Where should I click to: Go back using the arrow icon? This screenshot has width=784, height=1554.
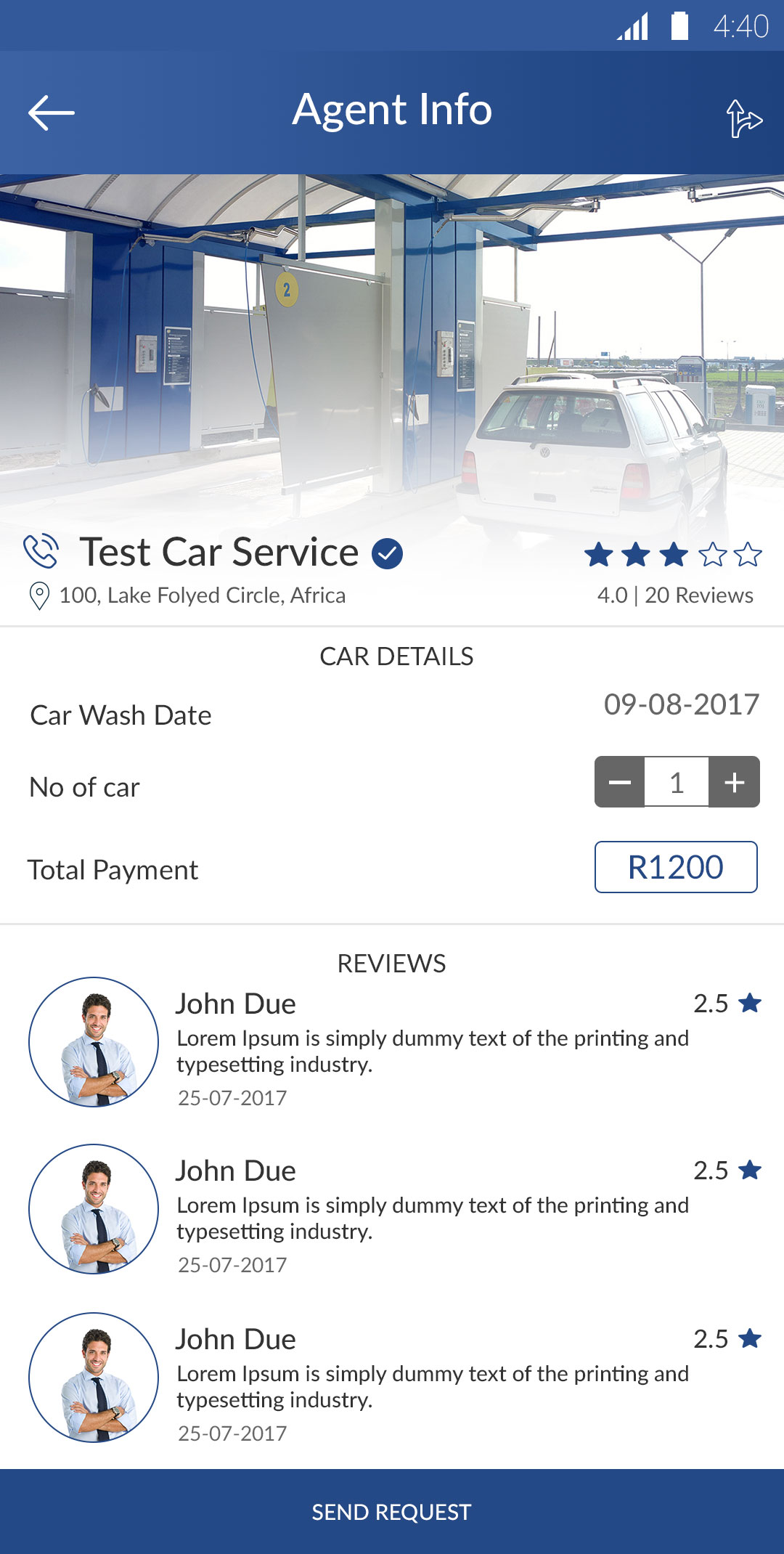(51, 113)
